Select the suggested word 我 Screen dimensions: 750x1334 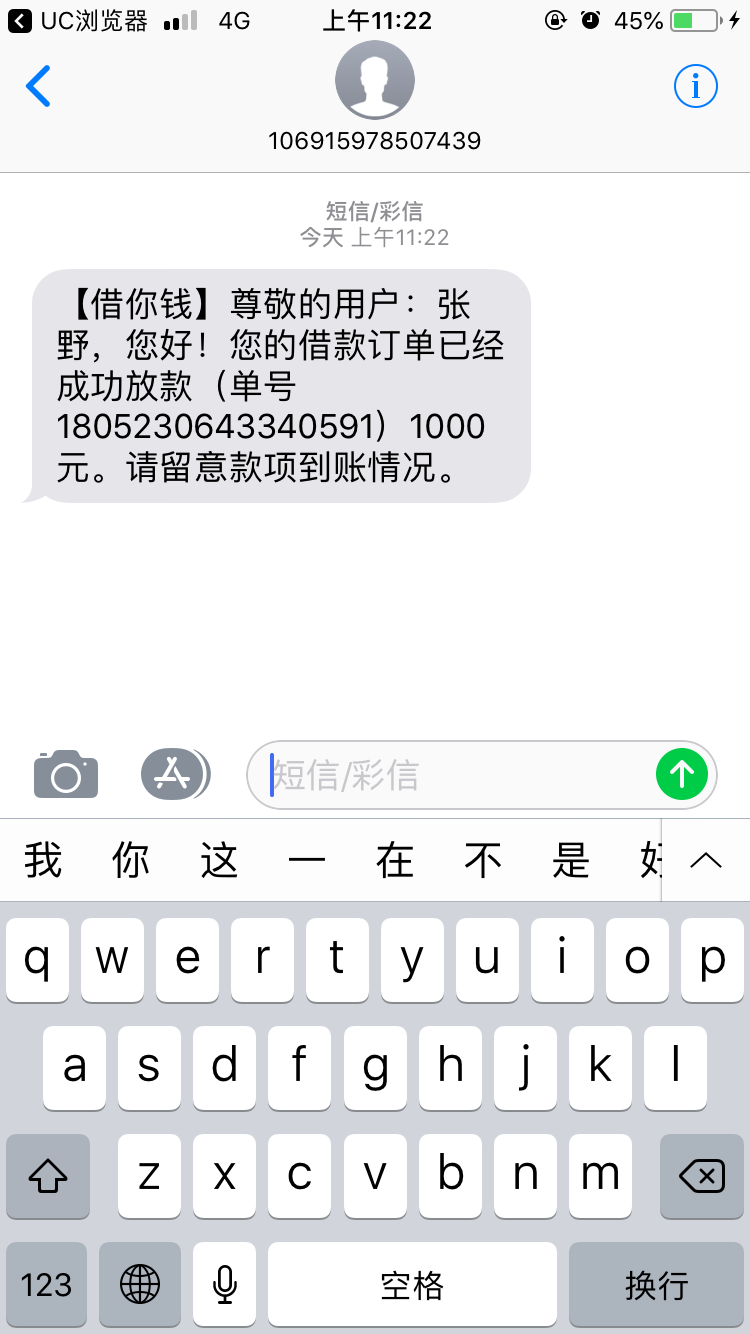click(x=43, y=860)
